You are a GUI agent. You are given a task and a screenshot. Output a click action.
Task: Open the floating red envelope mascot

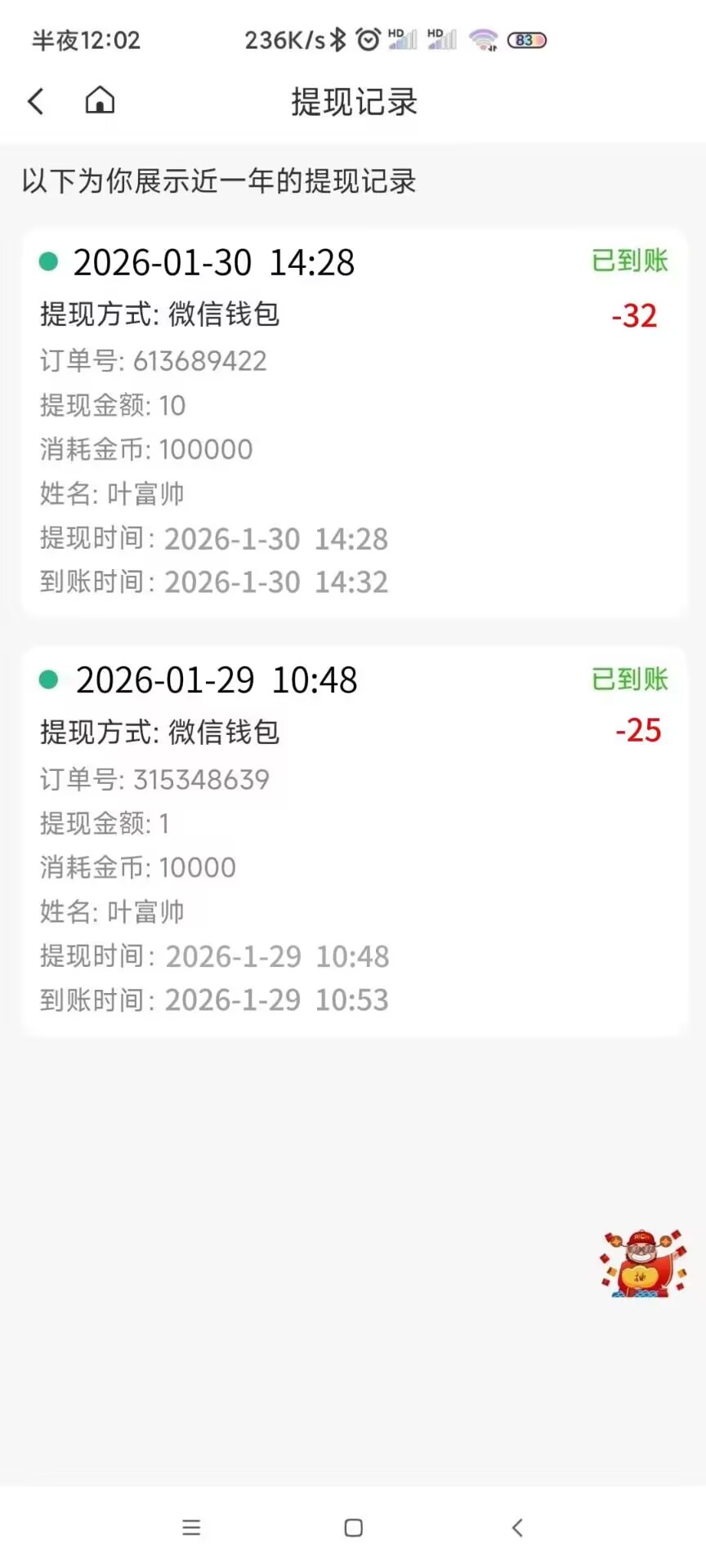(x=643, y=1263)
